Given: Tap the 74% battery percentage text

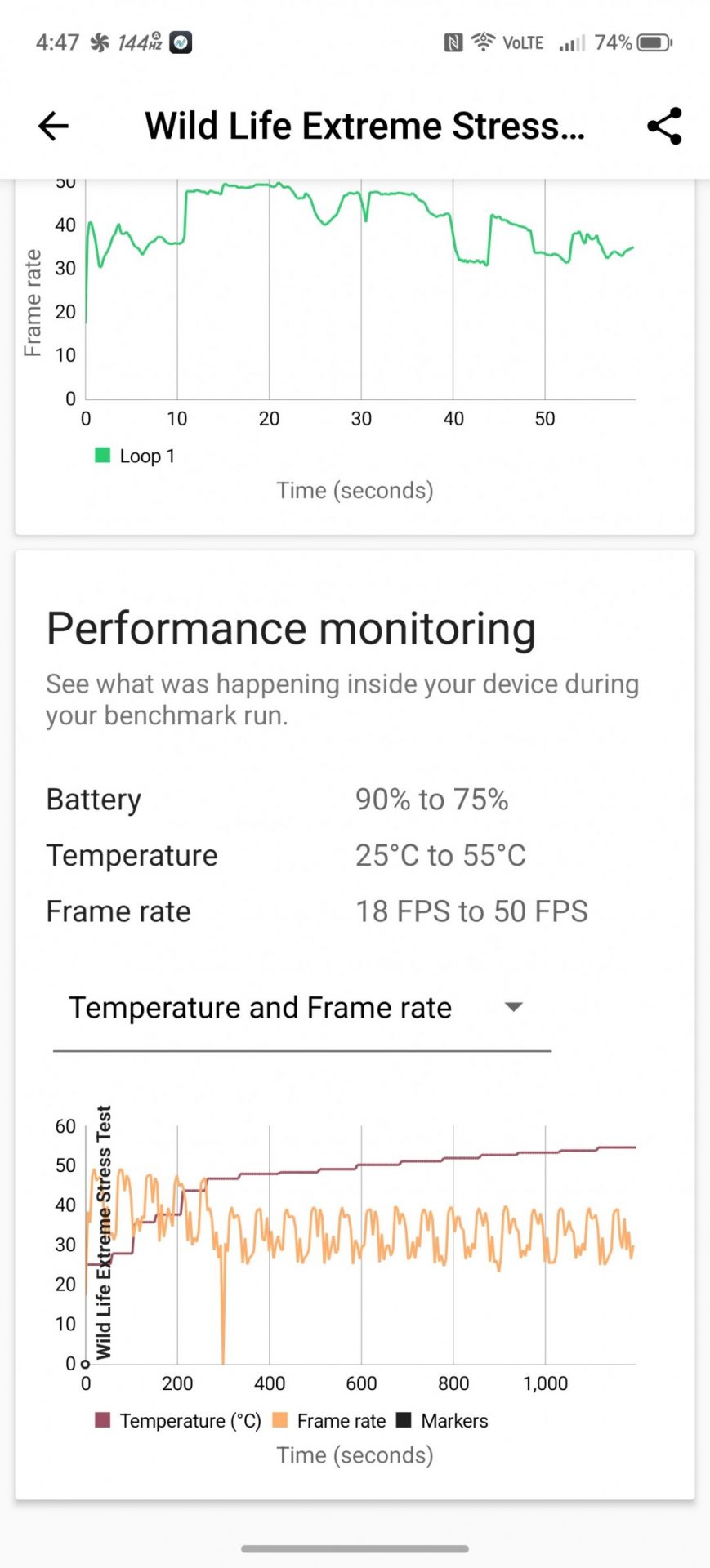Looking at the screenshot, I should point(611,42).
